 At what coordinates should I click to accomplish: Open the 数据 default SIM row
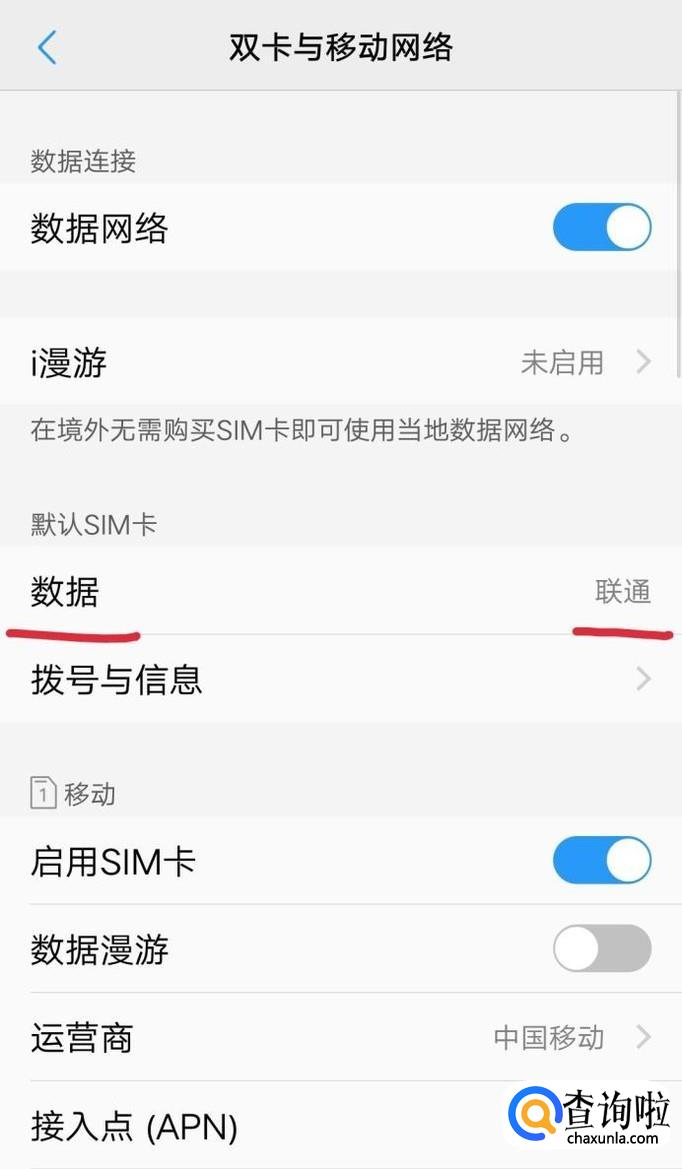tap(341, 592)
